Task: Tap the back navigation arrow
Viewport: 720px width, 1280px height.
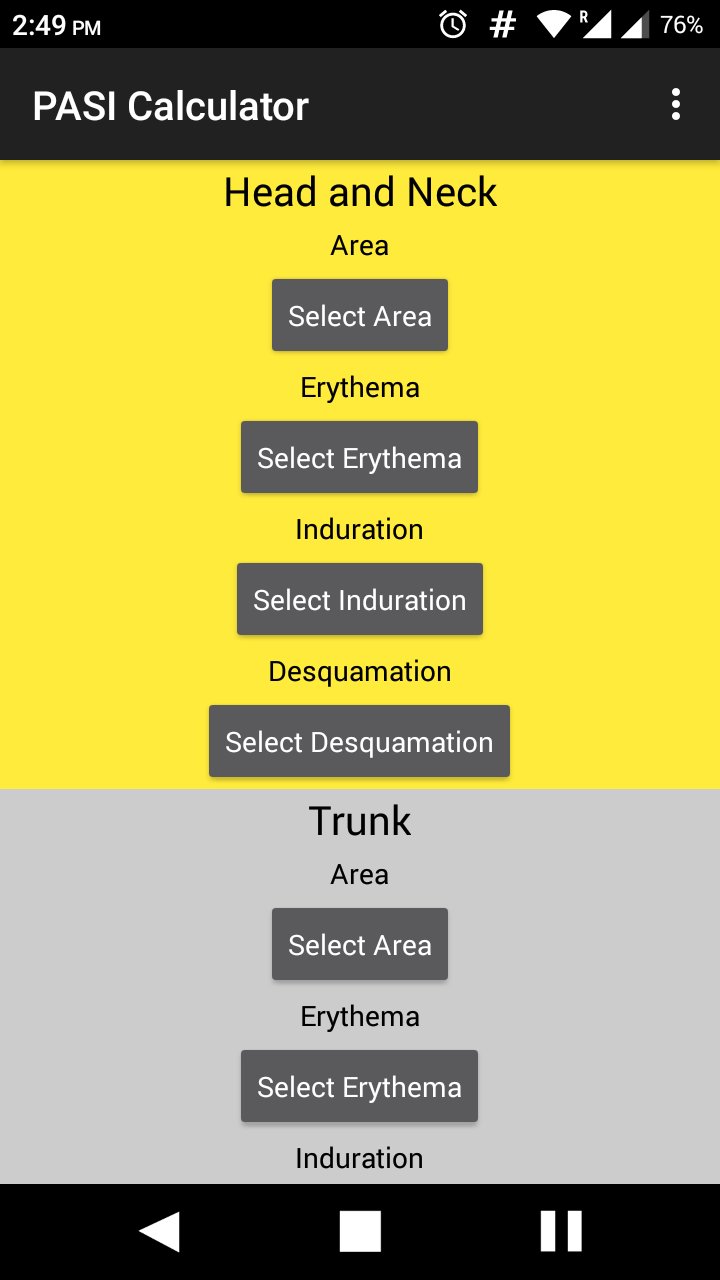Action: point(161,1231)
